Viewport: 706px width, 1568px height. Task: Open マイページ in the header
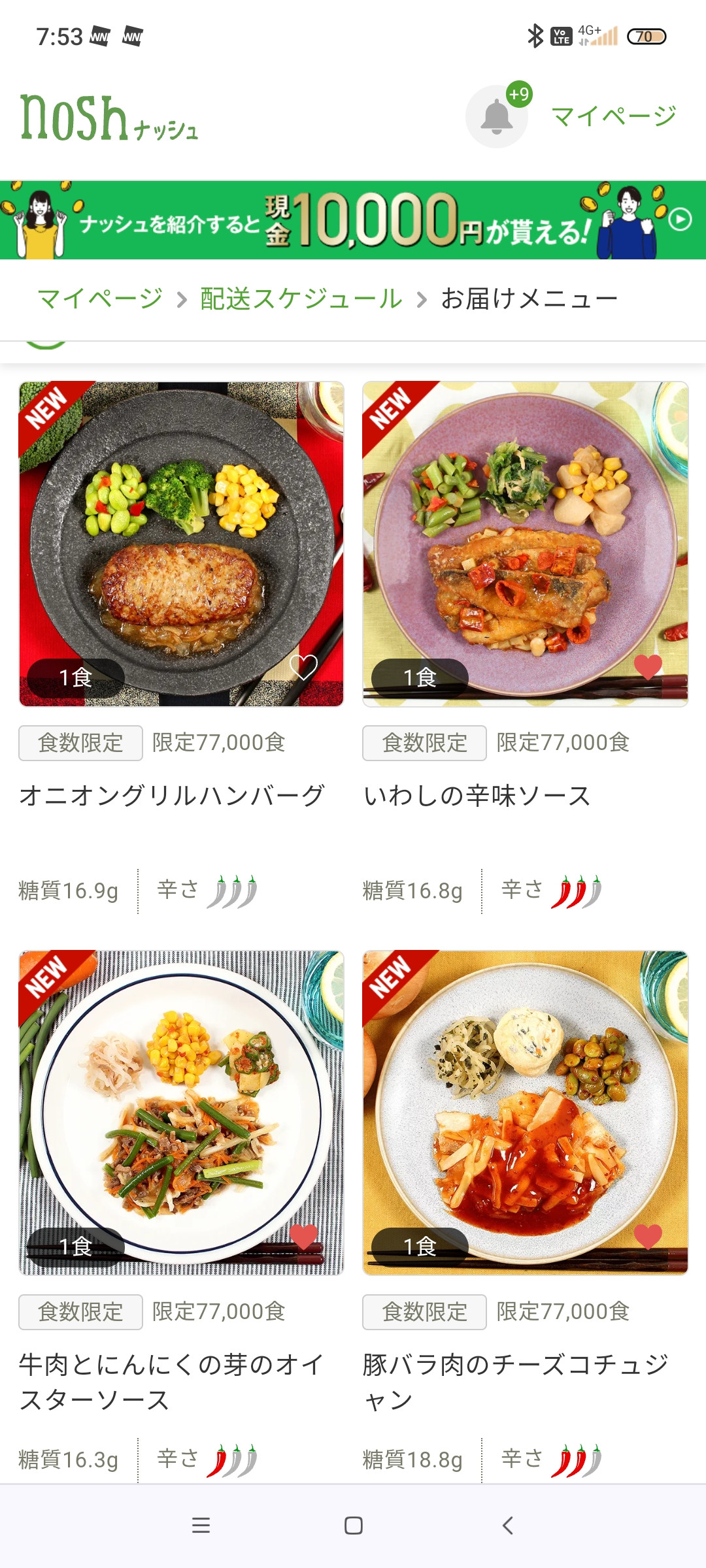point(613,116)
